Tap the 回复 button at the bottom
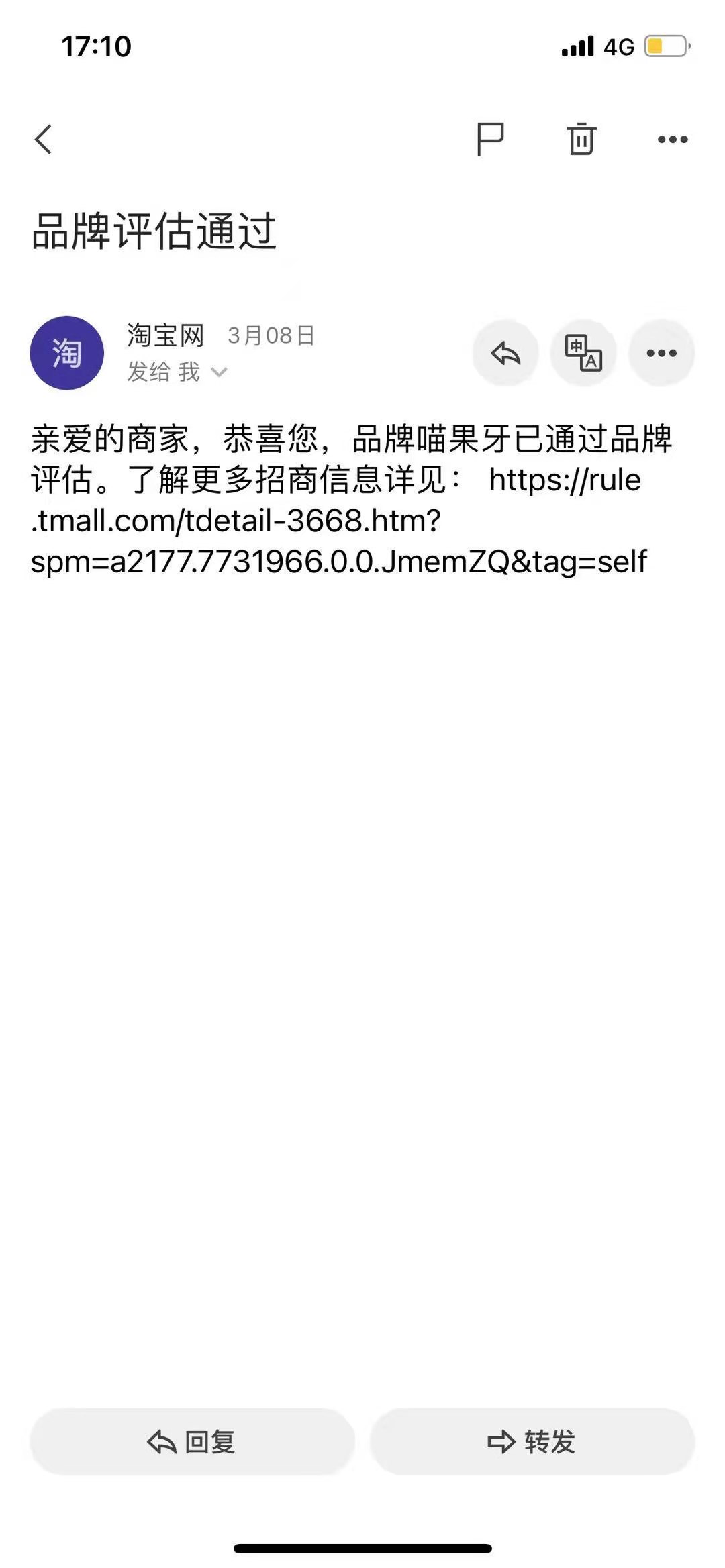The height and width of the screenshot is (1568, 725). coord(192,1441)
